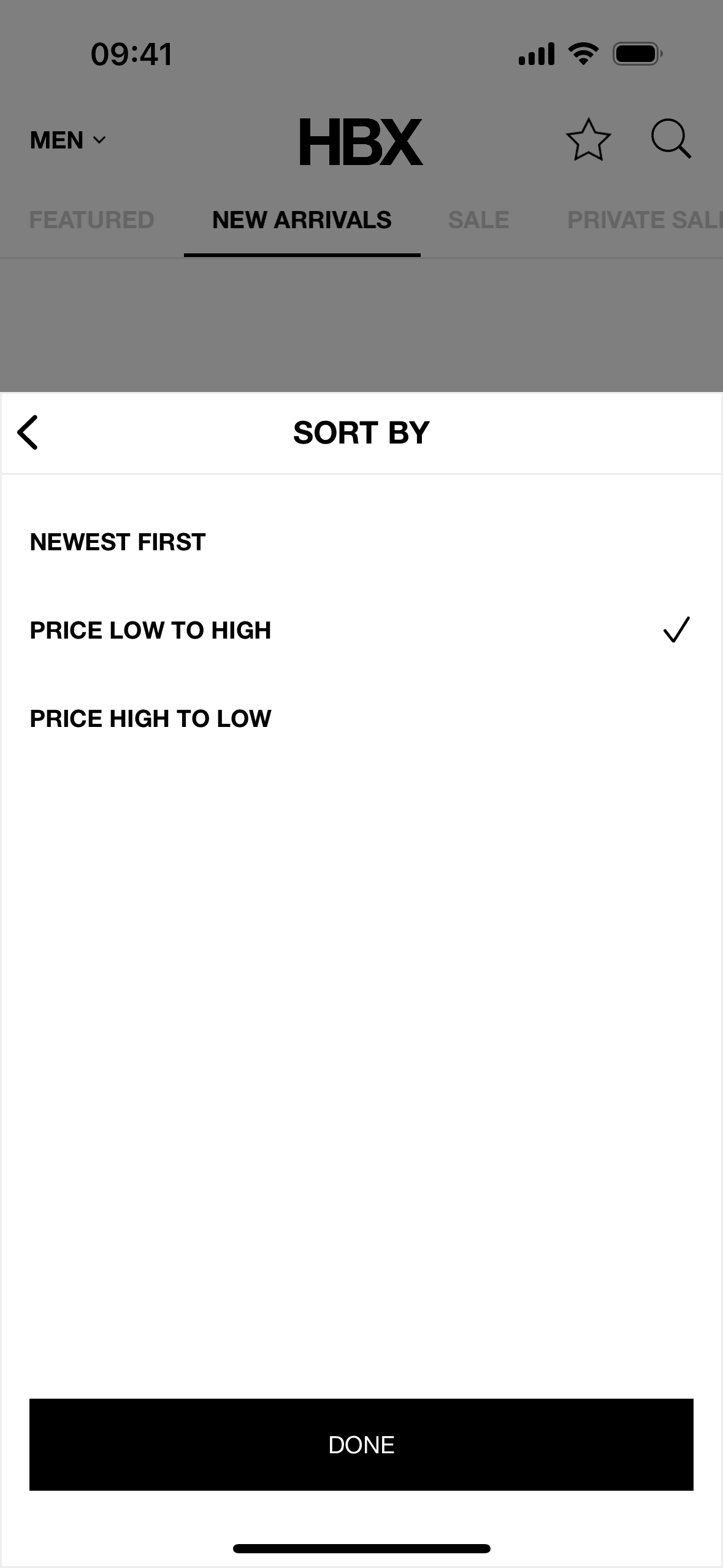Choose Price Low to High option

click(x=150, y=631)
